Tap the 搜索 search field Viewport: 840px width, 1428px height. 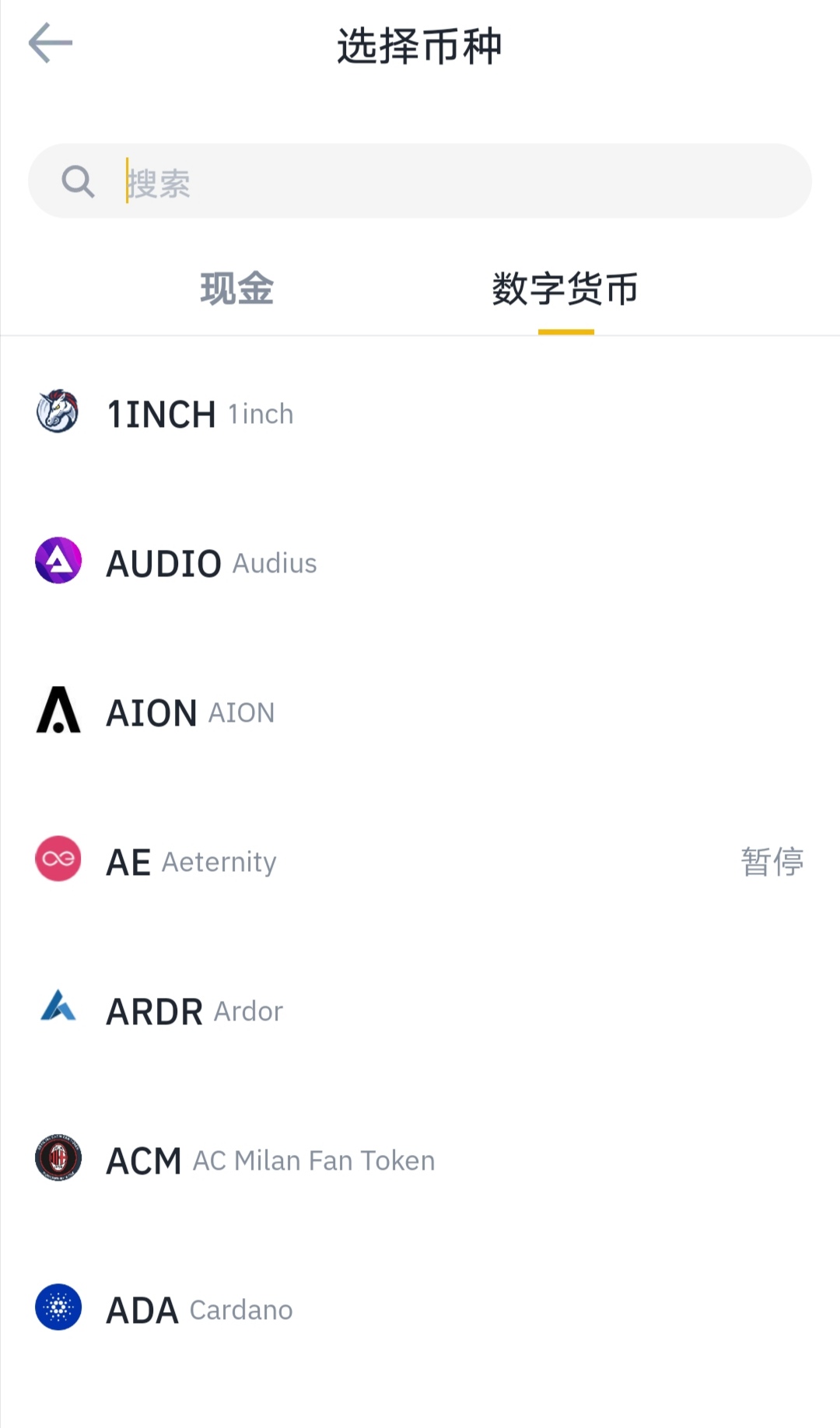click(x=420, y=181)
